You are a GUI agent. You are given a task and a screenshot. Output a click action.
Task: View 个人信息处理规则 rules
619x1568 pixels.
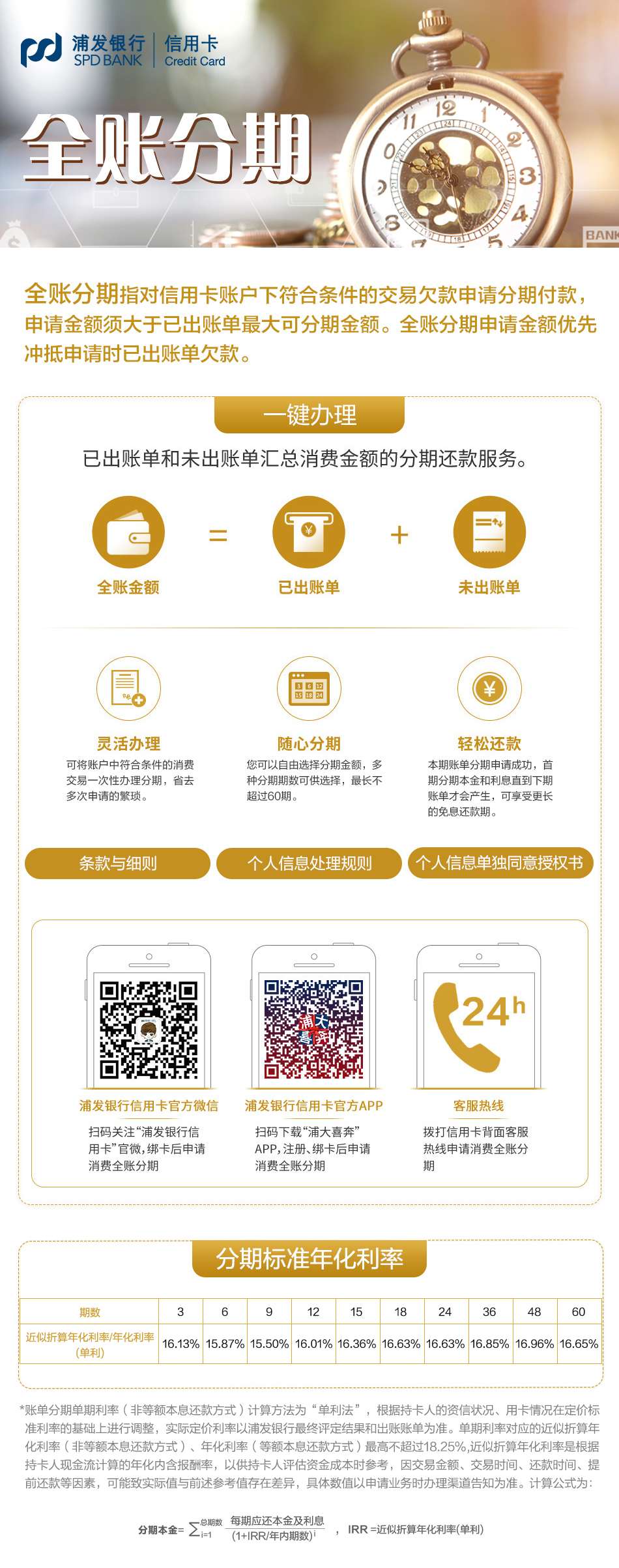[309, 864]
